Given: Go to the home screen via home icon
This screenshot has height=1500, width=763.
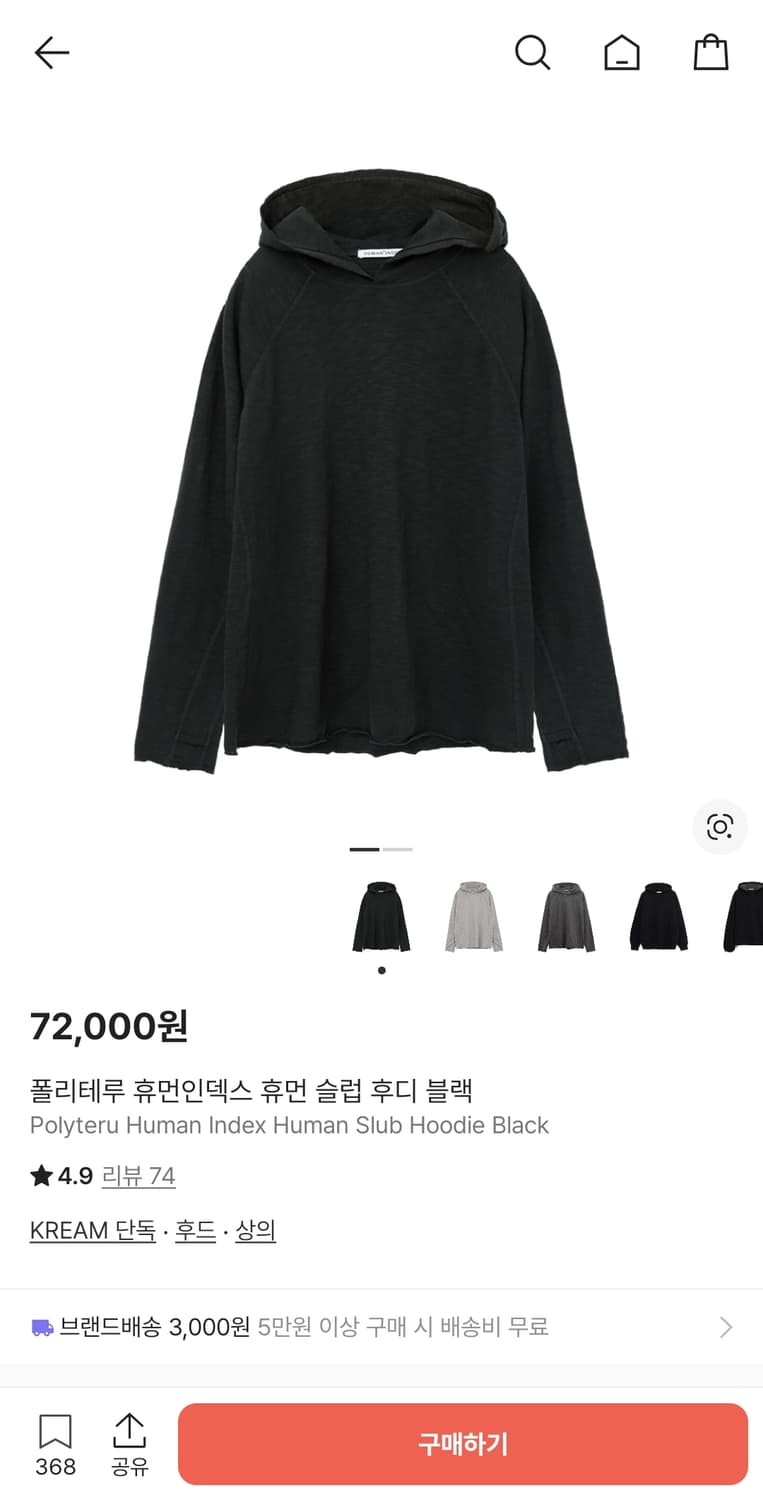Looking at the screenshot, I should coord(622,53).
